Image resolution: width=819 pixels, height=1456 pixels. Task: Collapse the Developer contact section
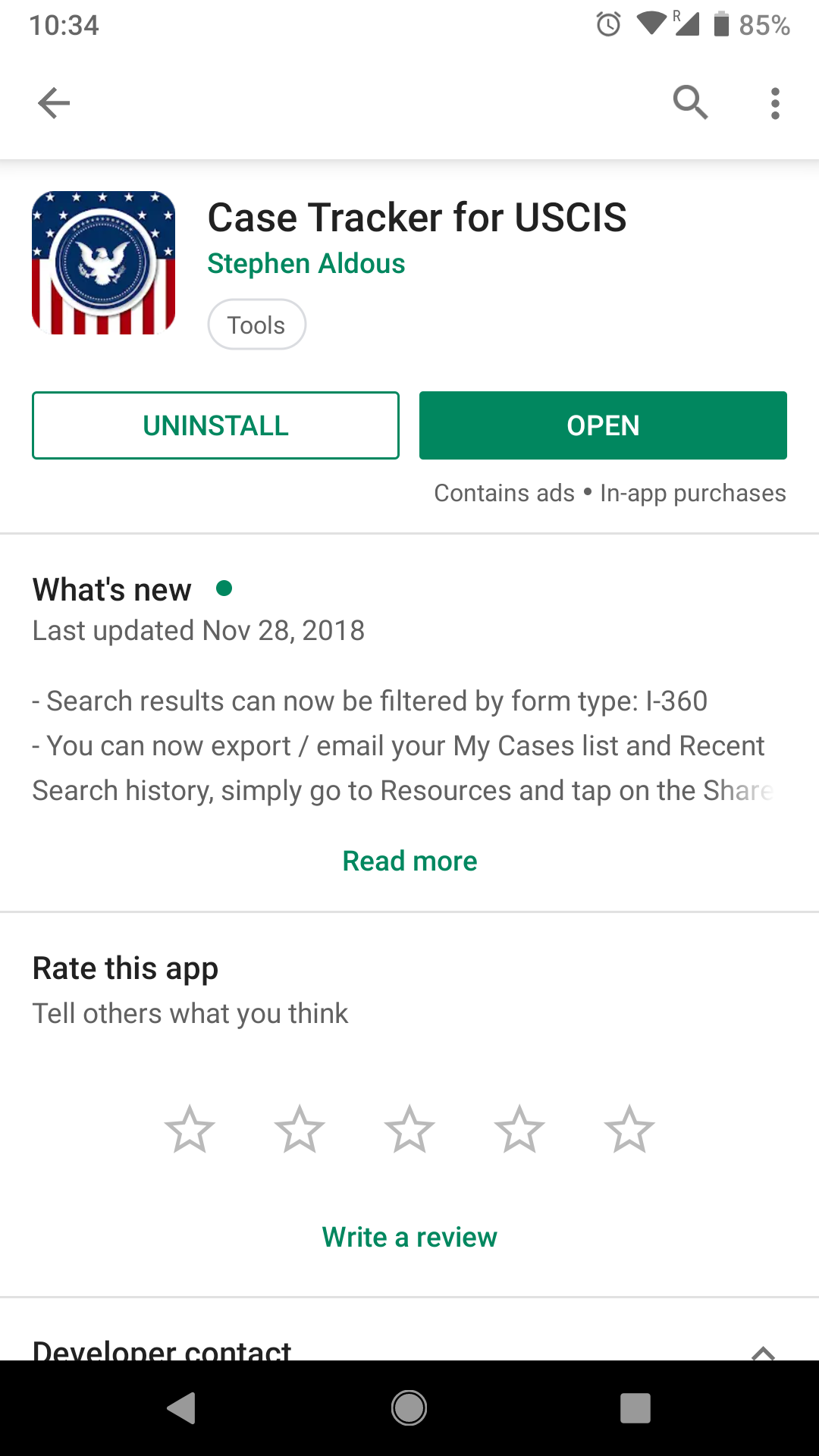(x=763, y=1352)
